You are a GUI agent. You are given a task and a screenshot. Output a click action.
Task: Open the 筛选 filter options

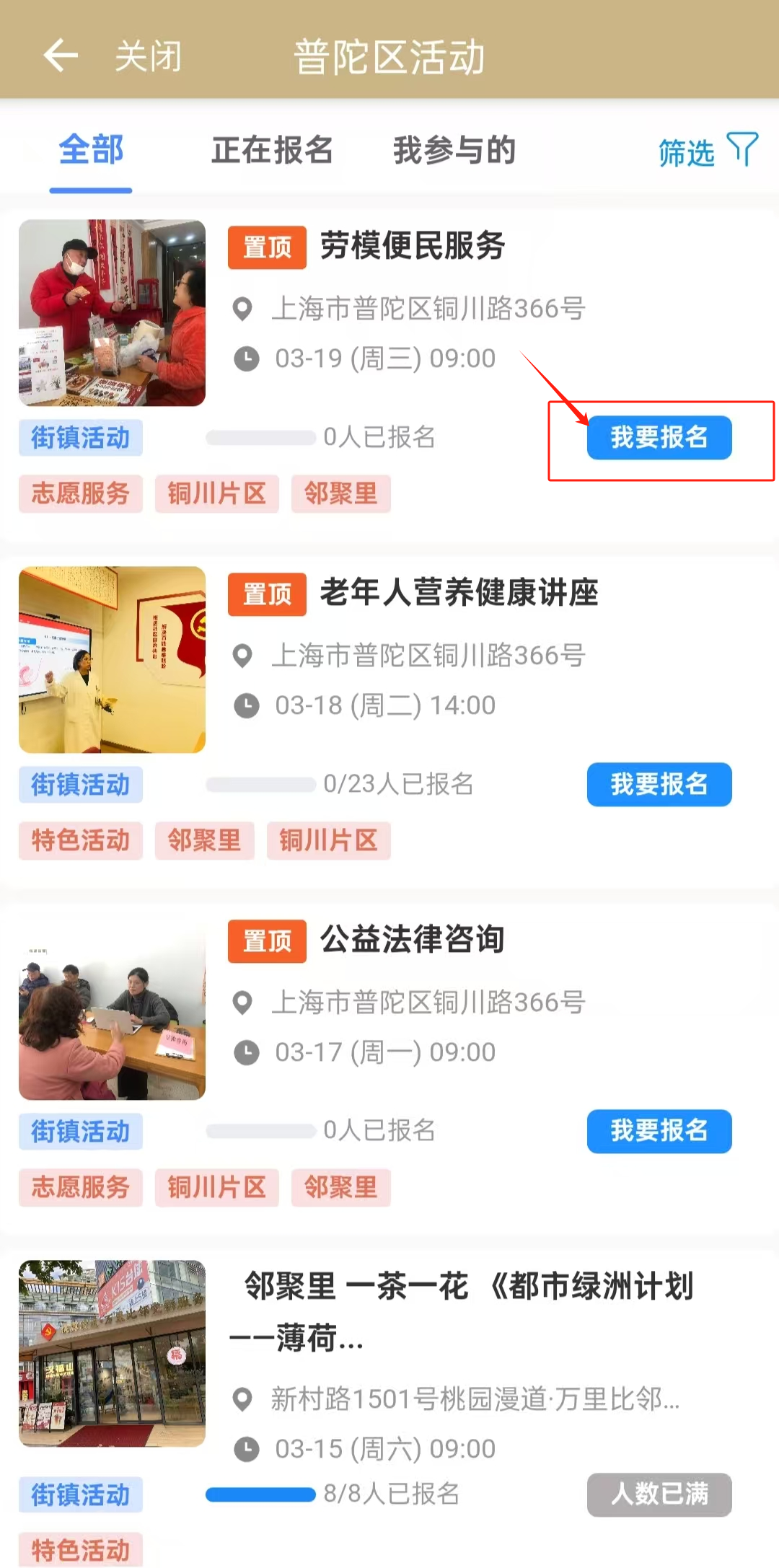click(x=707, y=151)
